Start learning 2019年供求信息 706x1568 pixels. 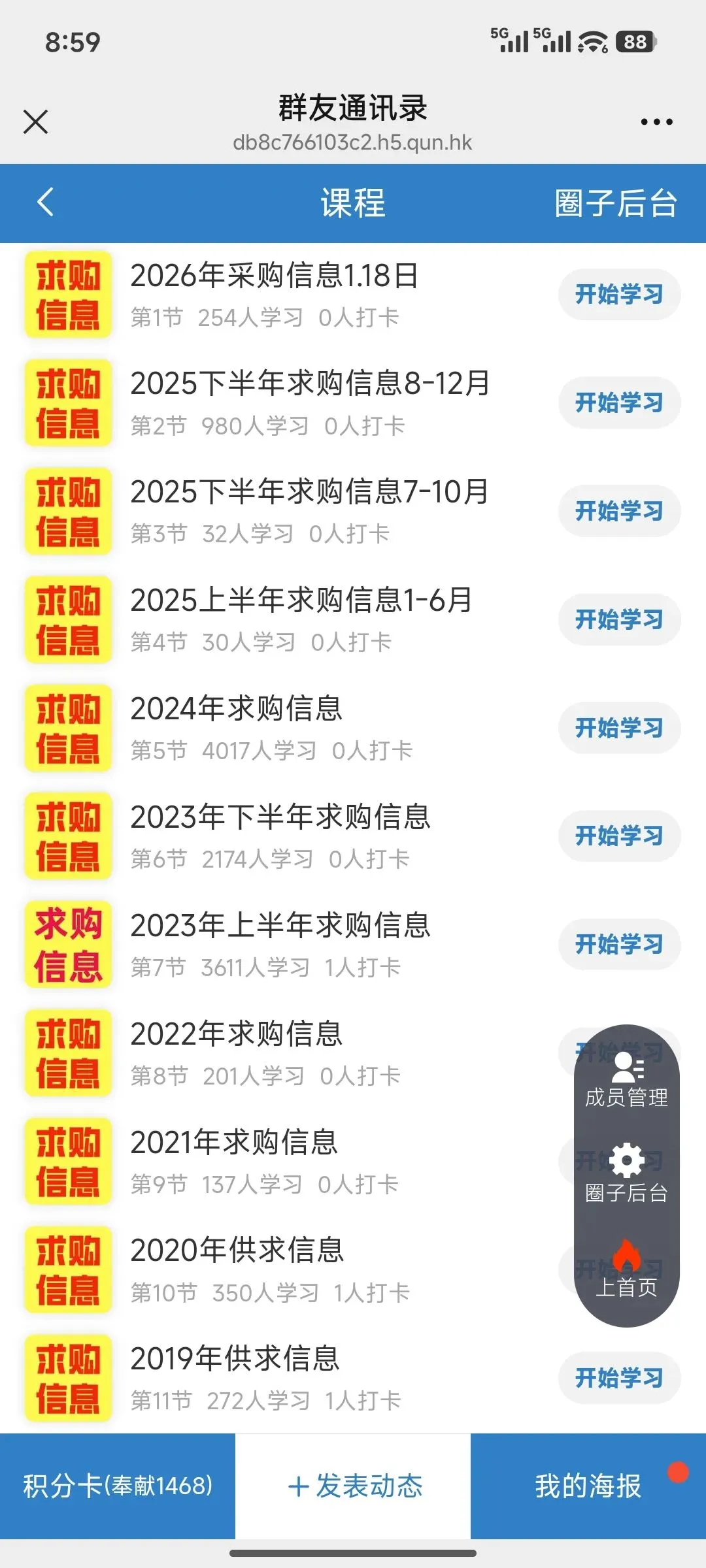tap(618, 1378)
